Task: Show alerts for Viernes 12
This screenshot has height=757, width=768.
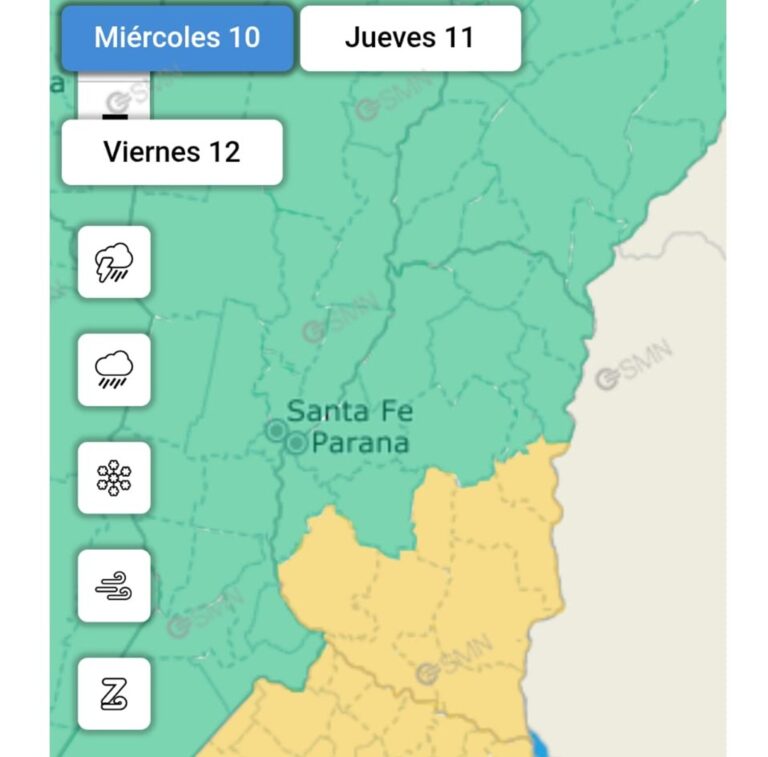Action: pyautogui.click(x=172, y=152)
